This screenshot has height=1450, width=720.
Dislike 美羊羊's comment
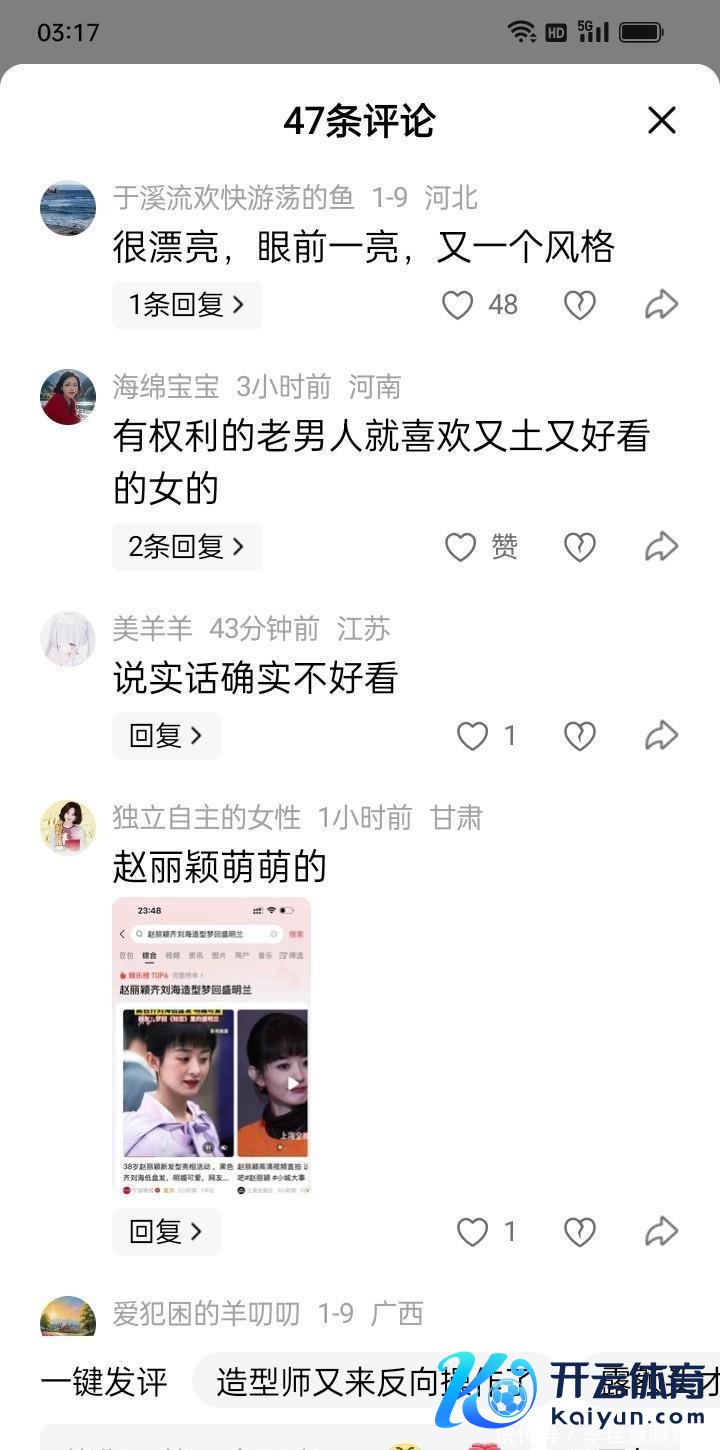(x=580, y=736)
